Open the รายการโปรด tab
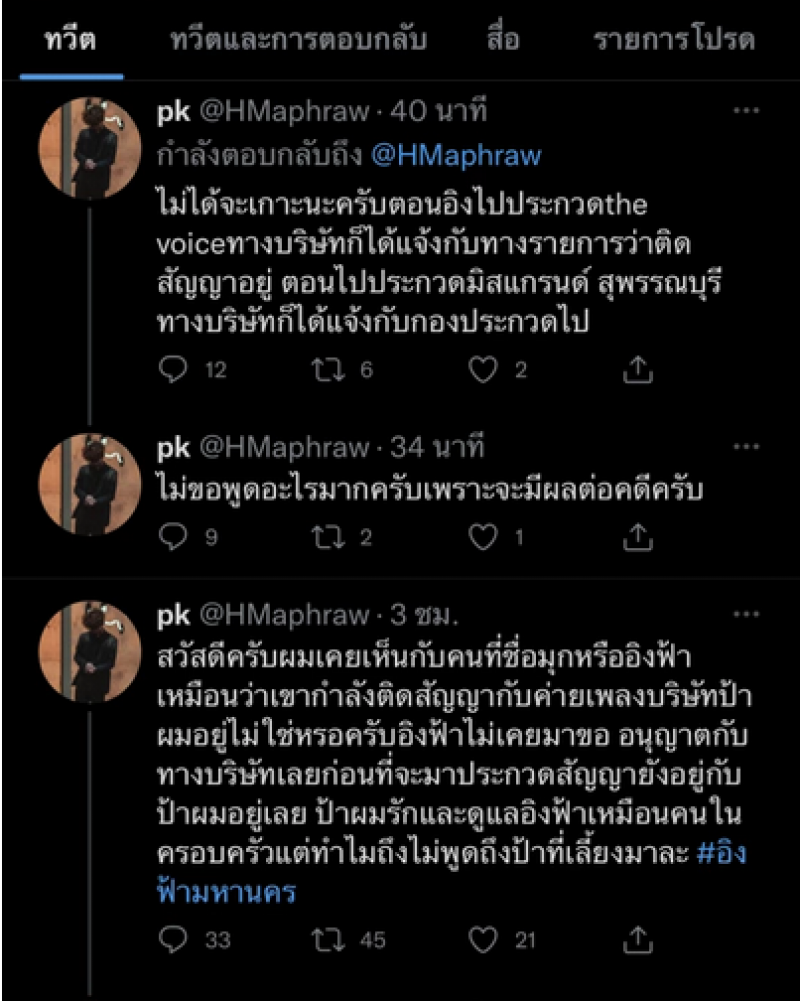Viewport: 800px width, 1001px height. pos(674,40)
